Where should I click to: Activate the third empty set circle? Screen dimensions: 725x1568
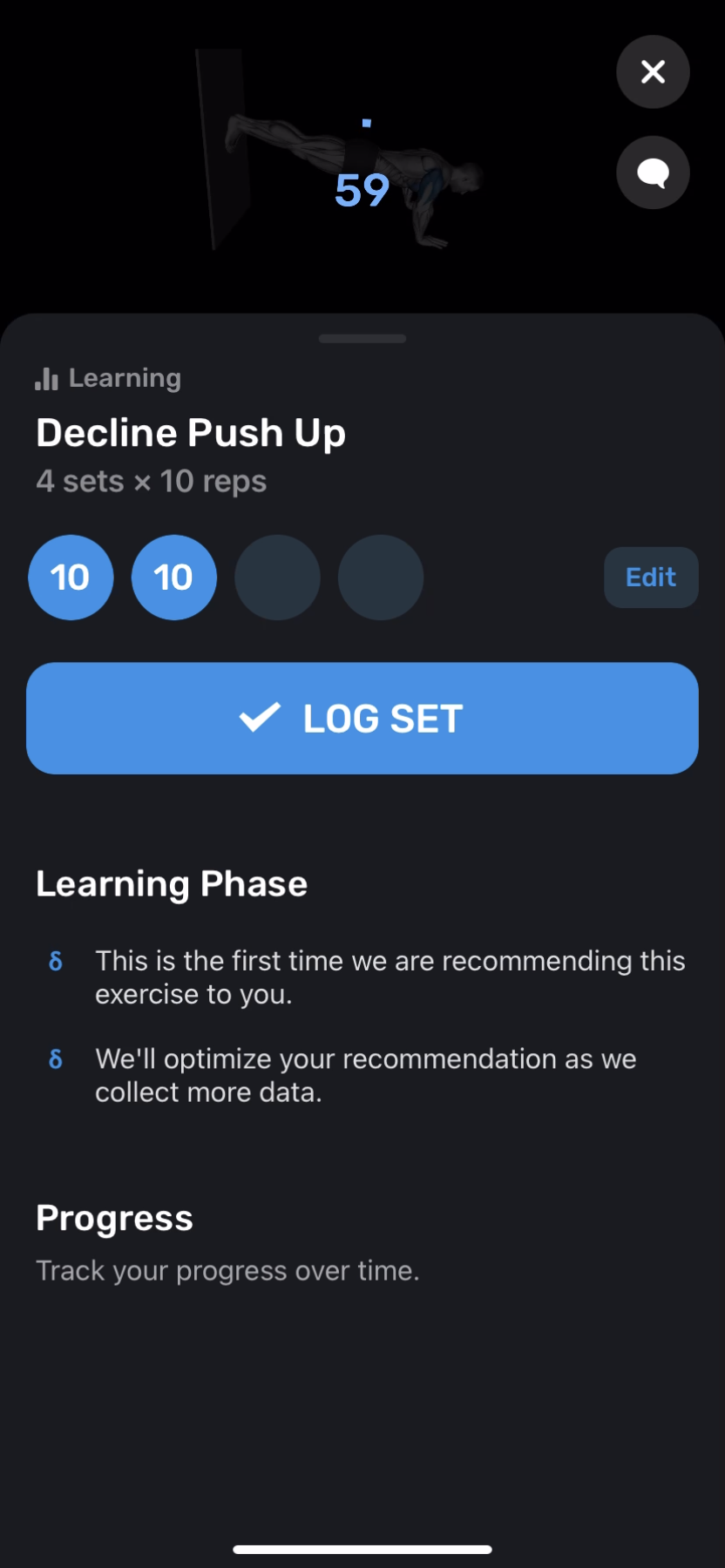(277, 577)
